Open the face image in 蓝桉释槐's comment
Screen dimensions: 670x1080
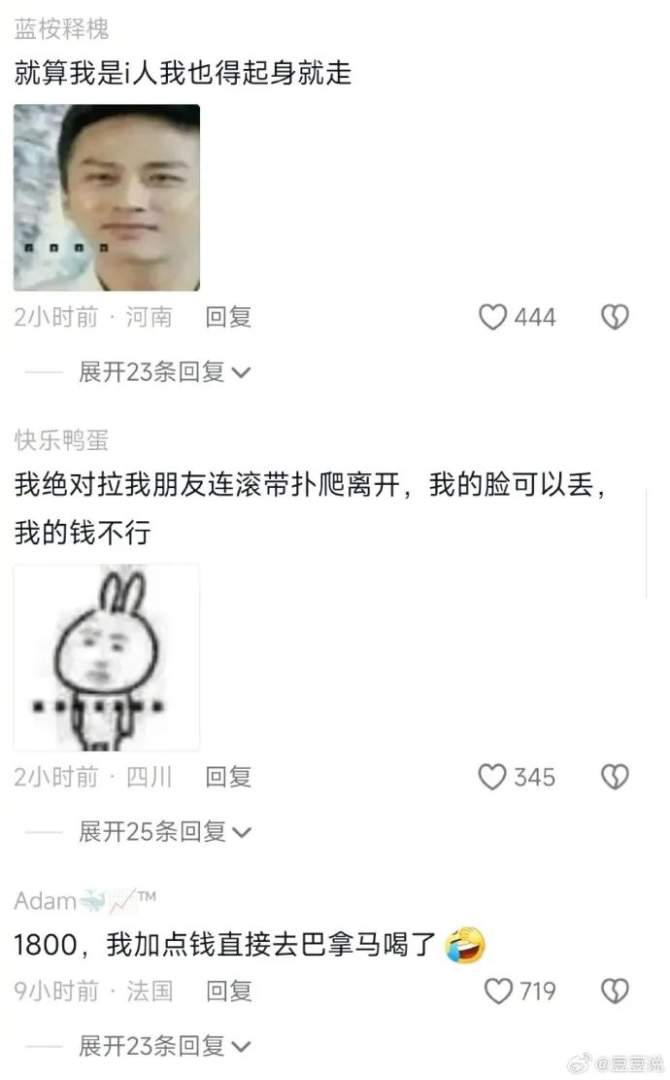pyautogui.click(x=106, y=198)
